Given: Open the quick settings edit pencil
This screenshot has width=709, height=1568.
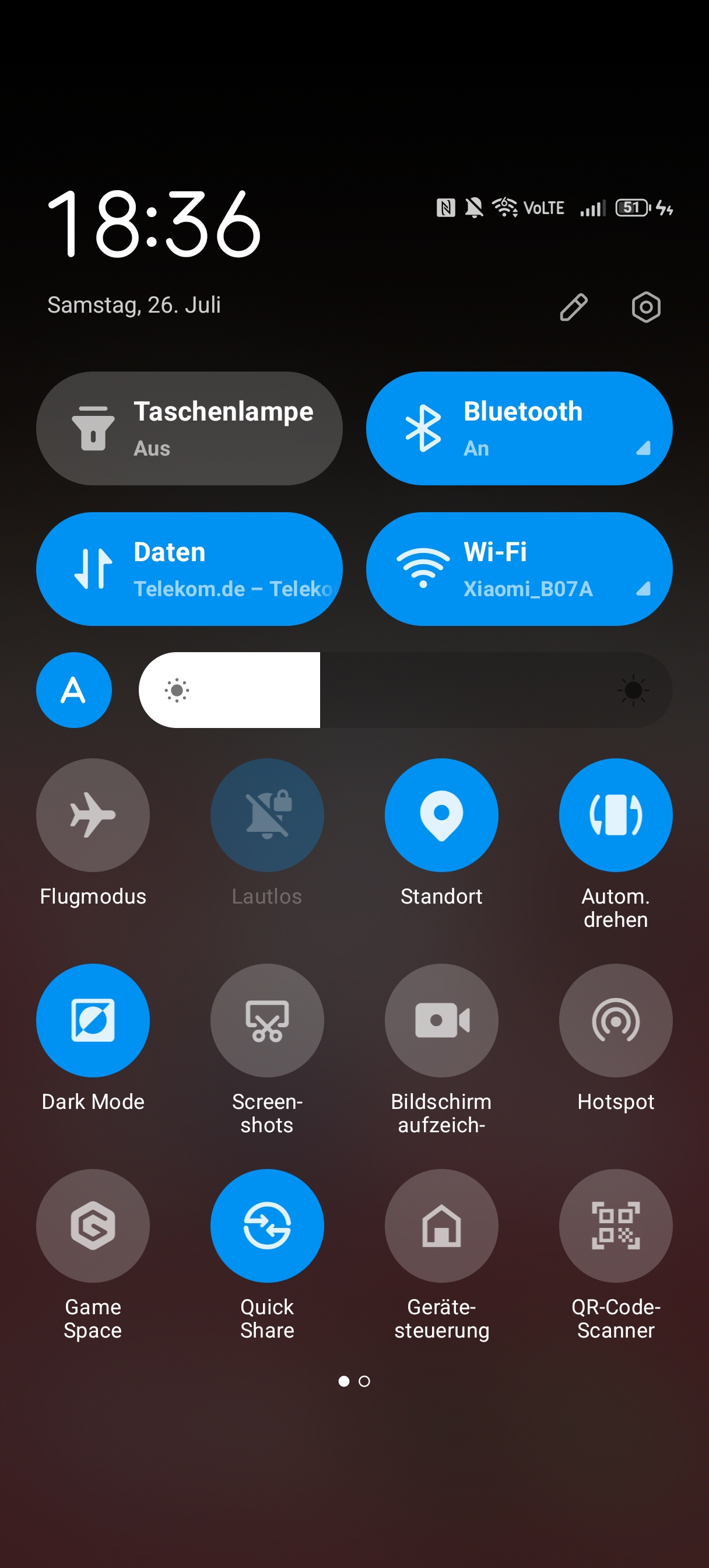Looking at the screenshot, I should click(x=573, y=307).
